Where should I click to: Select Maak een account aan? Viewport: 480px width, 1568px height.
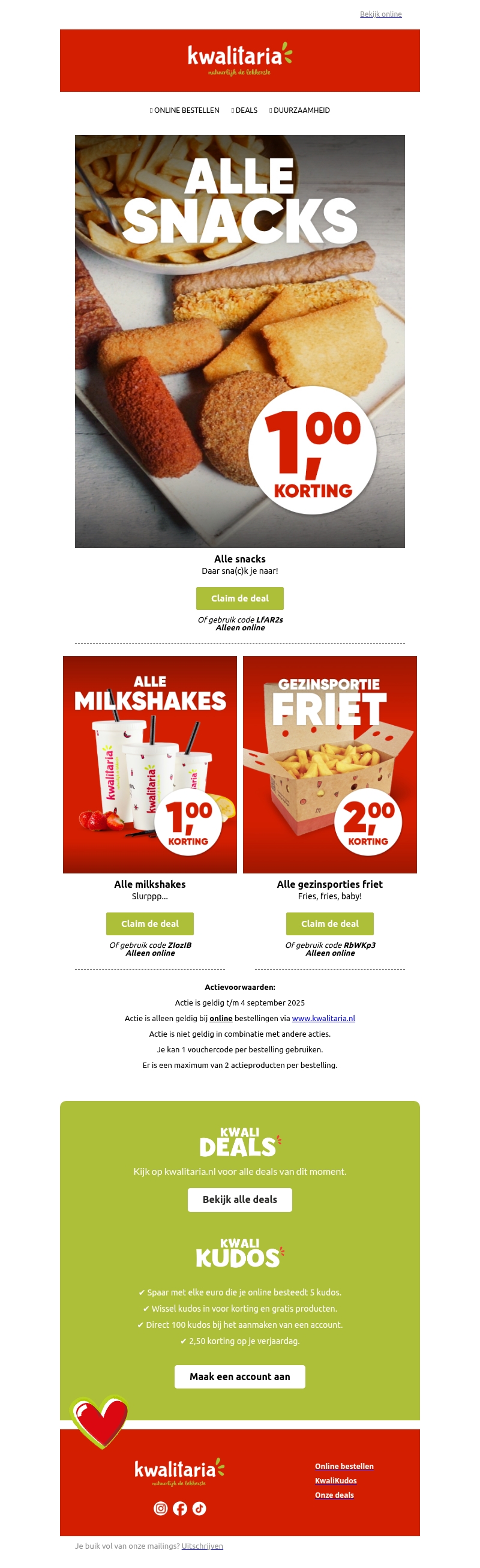point(239,1376)
